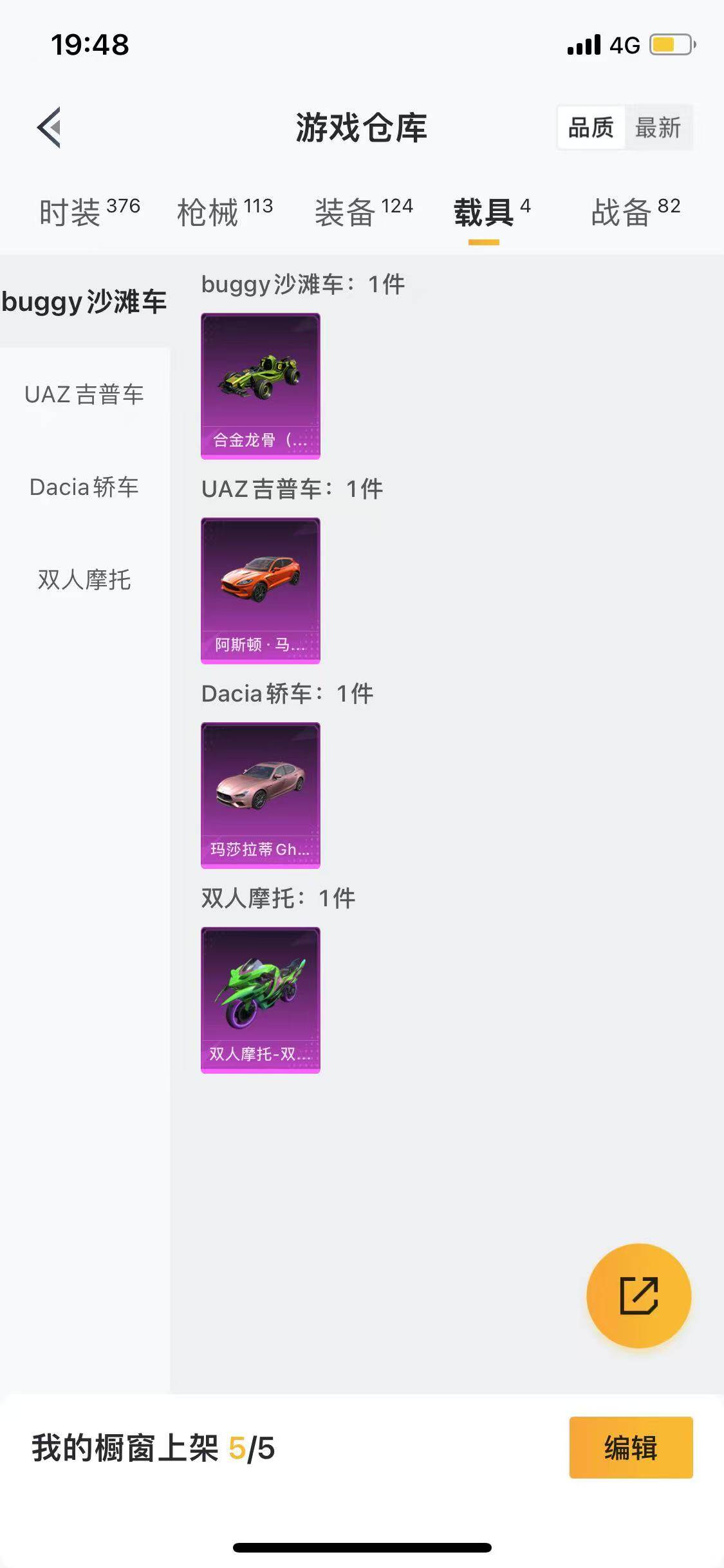Tap the 4G network indicator
Image resolution: width=724 pixels, height=1568 pixels.
pyautogui.click(x=623, y=45)
